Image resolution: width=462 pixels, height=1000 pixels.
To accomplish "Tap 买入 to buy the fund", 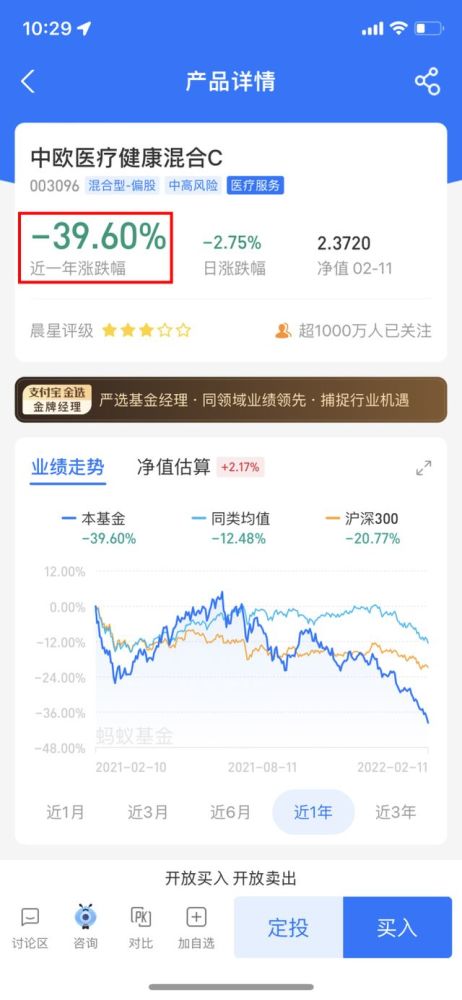I will point(398,927).
